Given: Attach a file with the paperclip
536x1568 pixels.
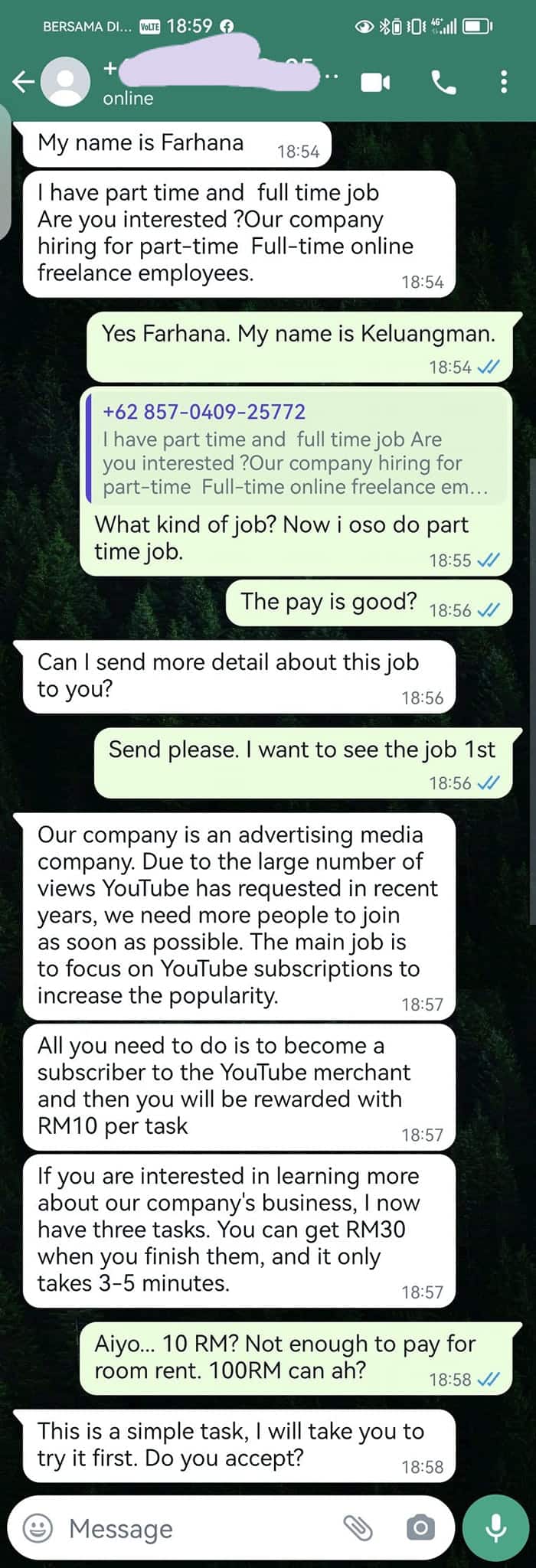Looking at the screenshot, I should pyautogui.click(x=358, y=1529).
